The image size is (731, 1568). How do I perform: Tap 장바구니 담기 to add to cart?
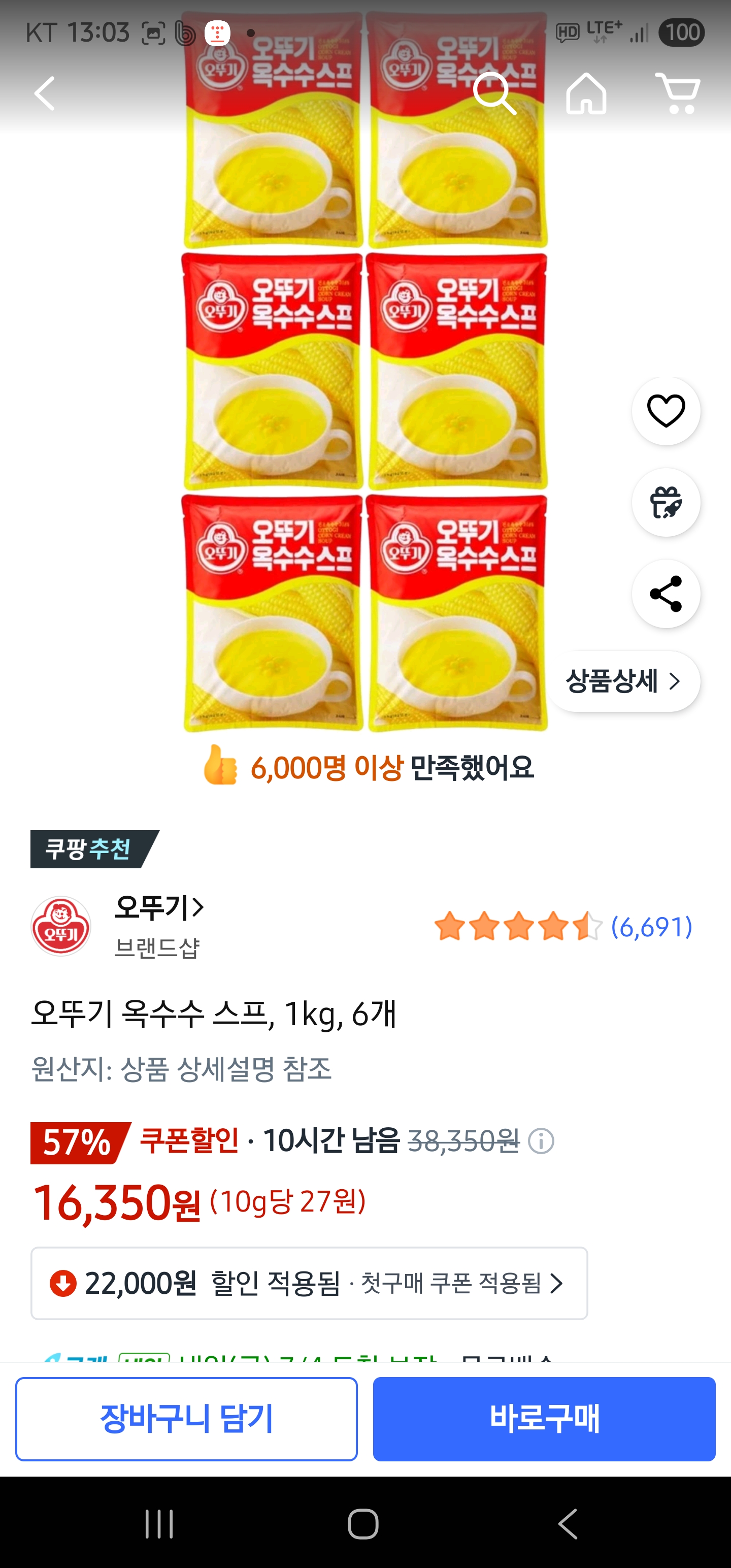tap(186, 1419)
